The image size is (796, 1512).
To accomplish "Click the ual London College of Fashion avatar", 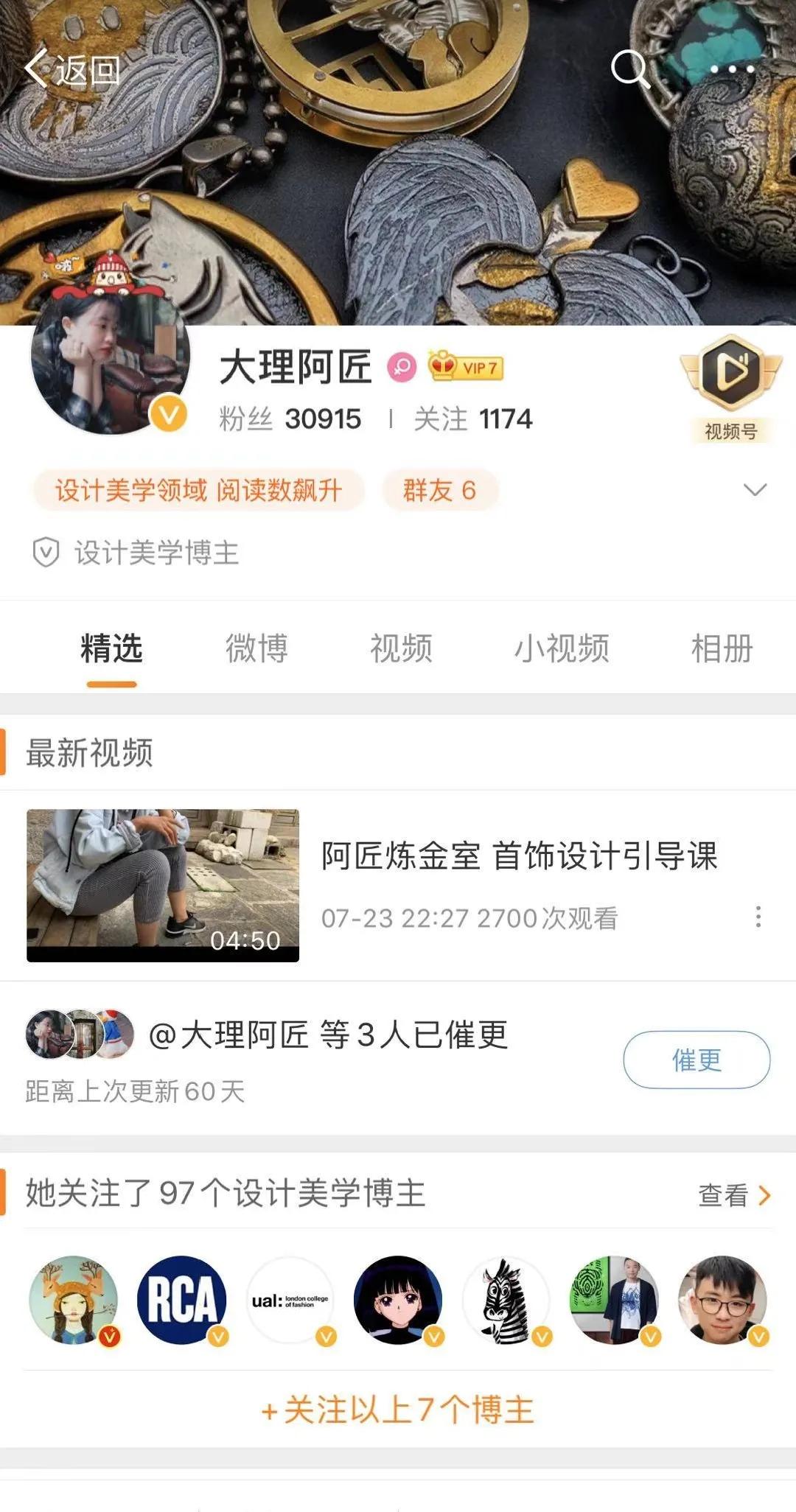I will [290, 1298].
